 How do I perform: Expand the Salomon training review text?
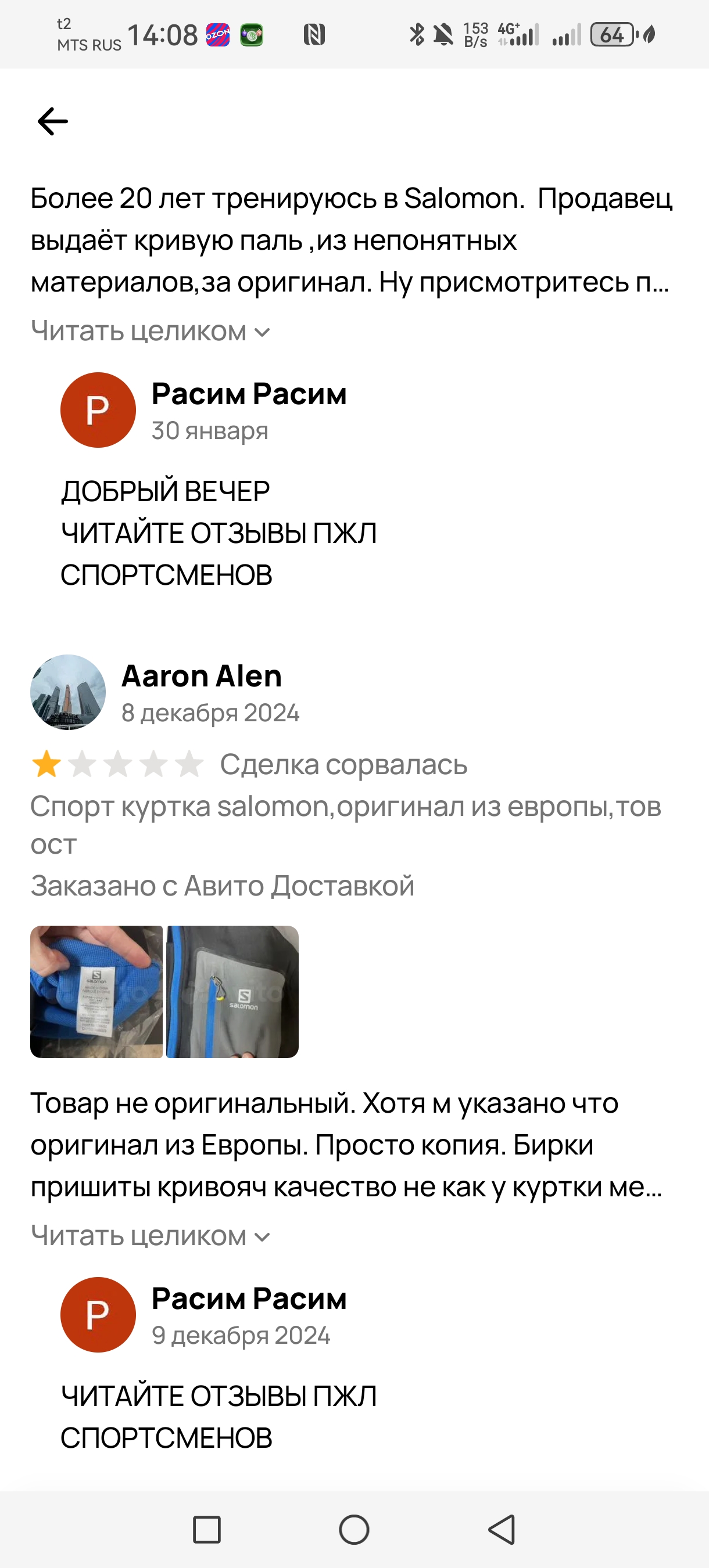click(151, 331)
